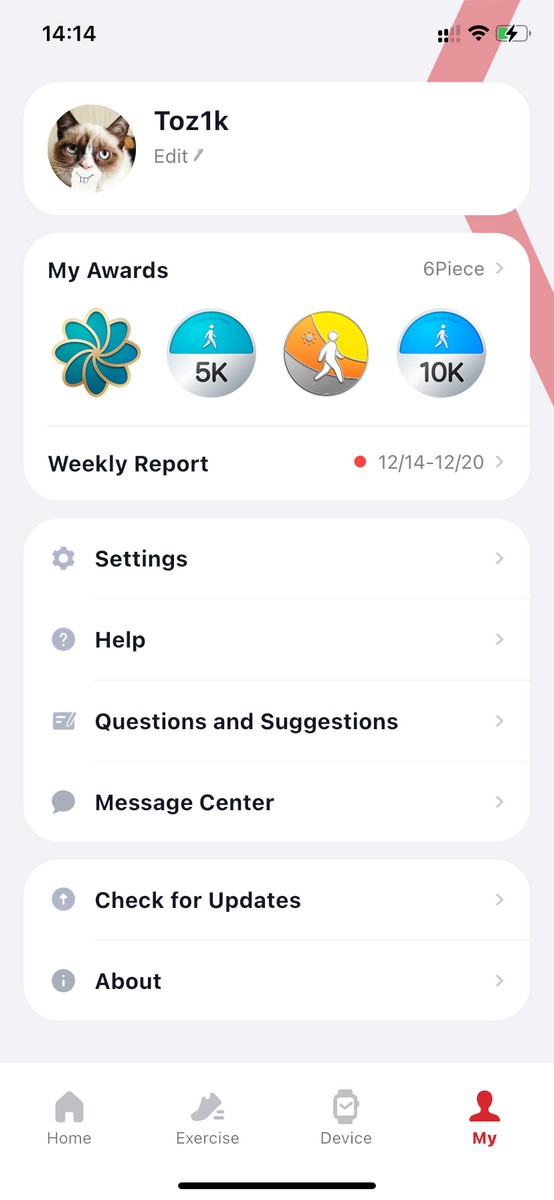The width and height of the screenshot is (554, 1200).
Task: Open Settings
Action: point(277,559)
